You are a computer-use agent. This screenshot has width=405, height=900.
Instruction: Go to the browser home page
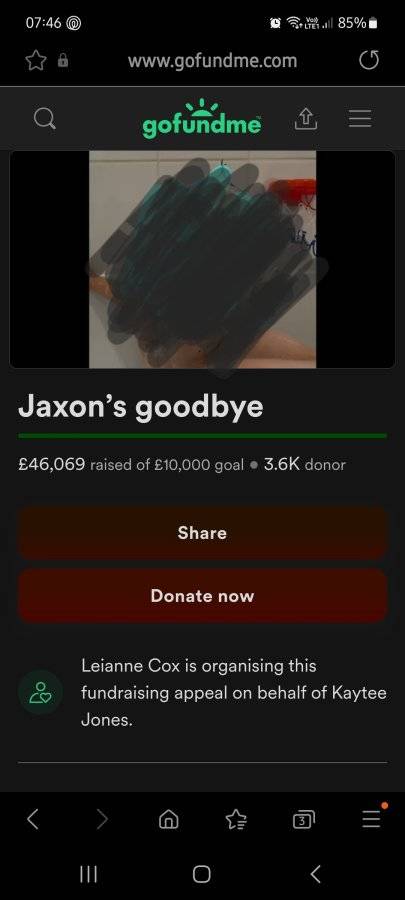(x=168, y=820)
